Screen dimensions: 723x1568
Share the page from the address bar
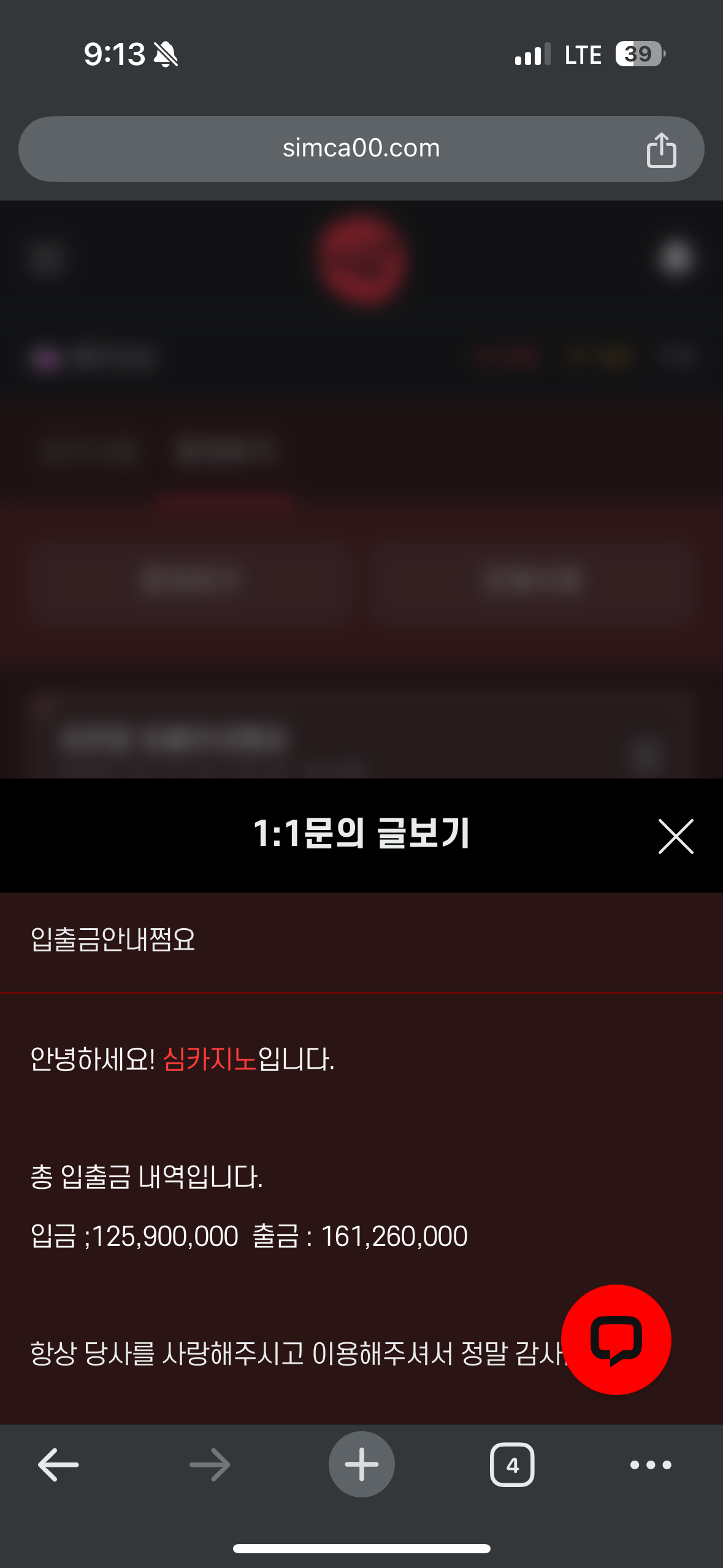661,150
